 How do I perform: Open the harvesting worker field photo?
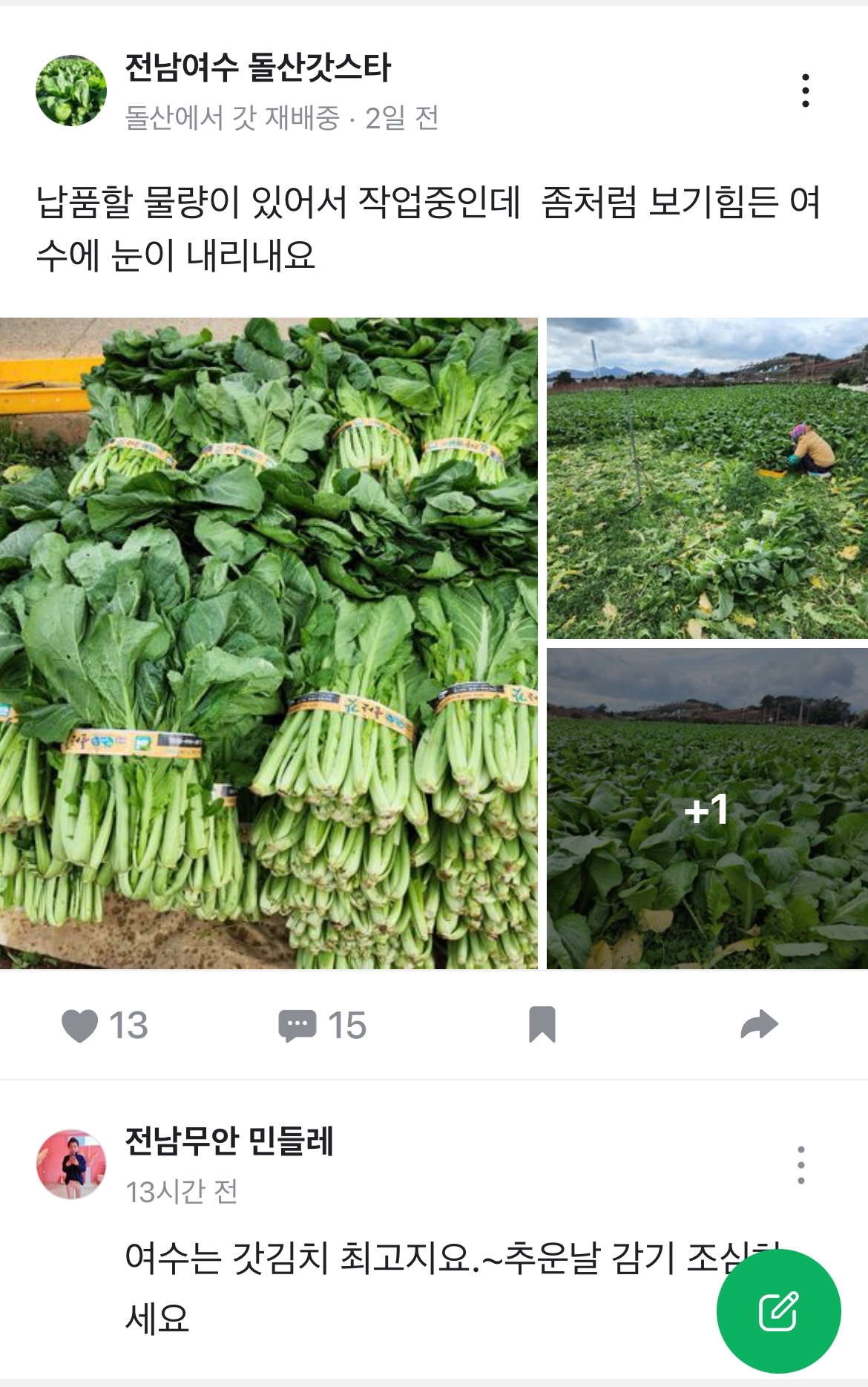pyautogui.click(x=706, y=479)
